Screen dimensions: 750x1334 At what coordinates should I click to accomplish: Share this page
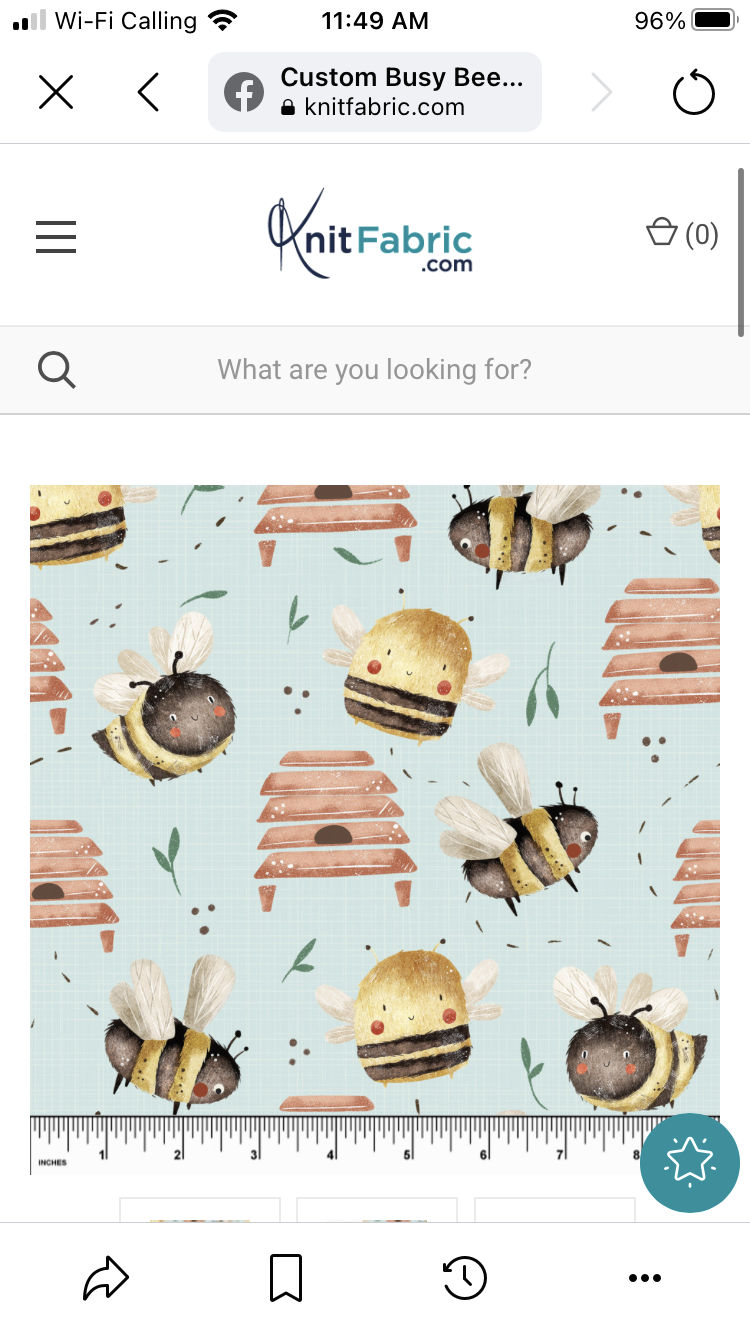(x=105, y=1277)
